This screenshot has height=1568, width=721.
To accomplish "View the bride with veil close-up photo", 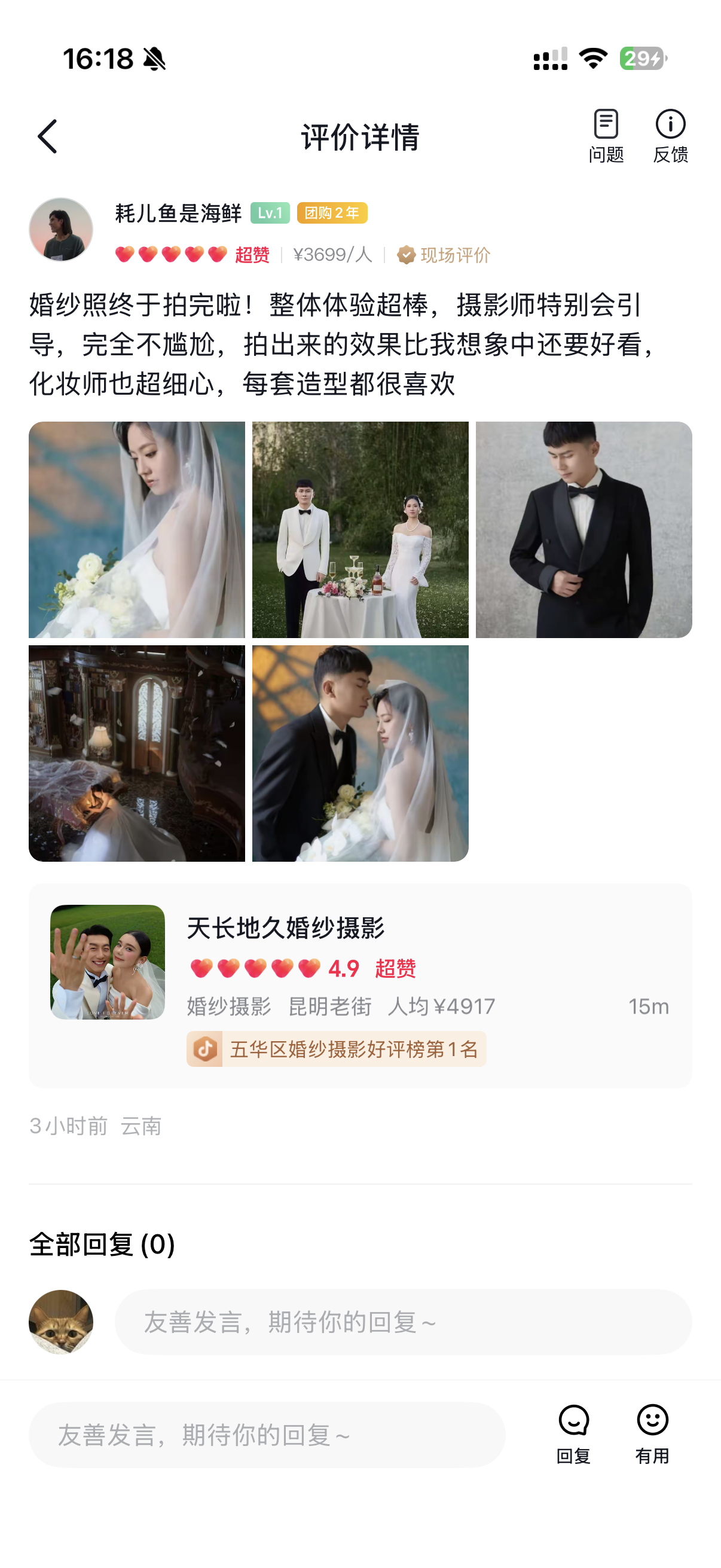I will coord(137,530).
